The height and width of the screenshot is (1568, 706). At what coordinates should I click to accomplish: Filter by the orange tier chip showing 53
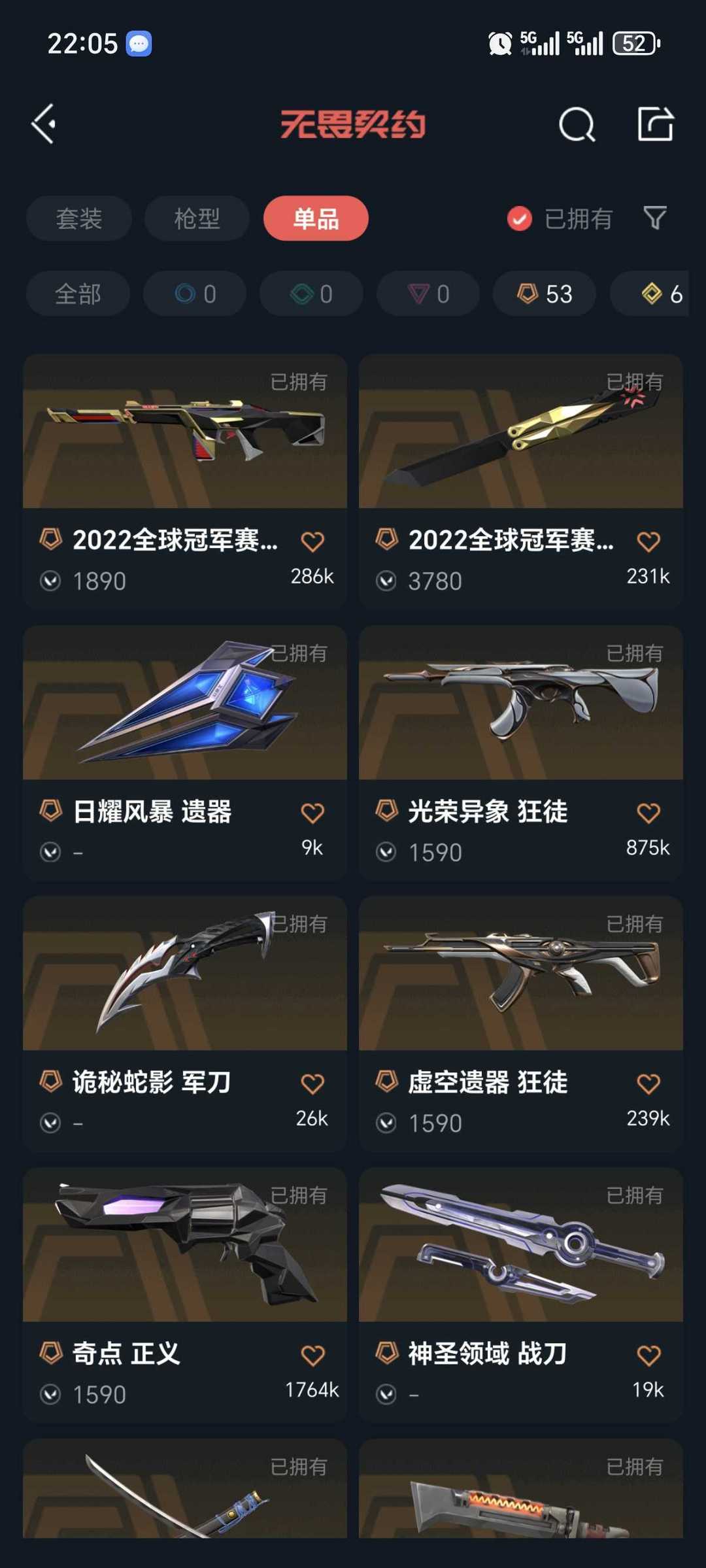(545, 294)
